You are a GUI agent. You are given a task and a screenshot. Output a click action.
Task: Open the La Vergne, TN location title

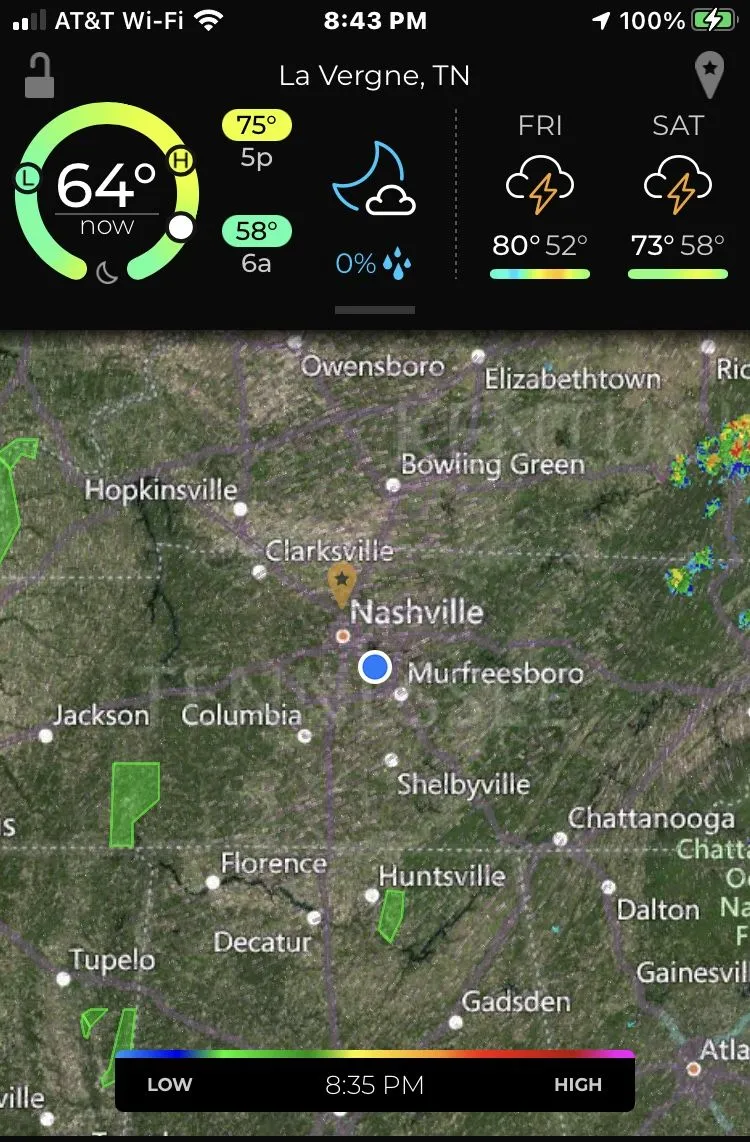point(374,76)
